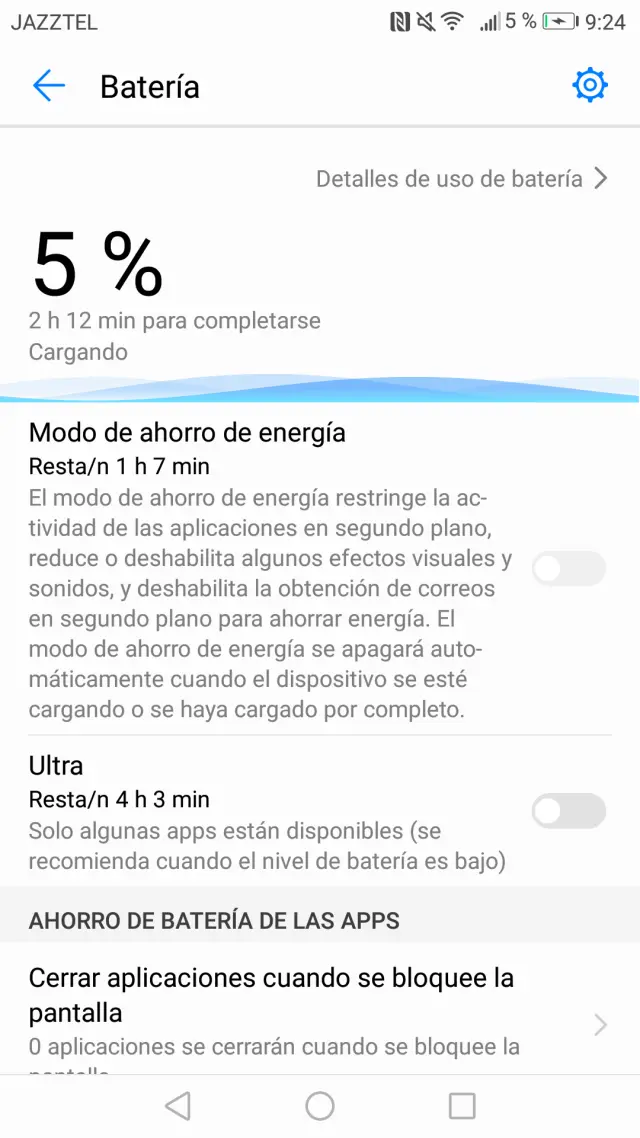Turn on the Ultra mode switch
Viewport: 640px width, 1138px height.
pyautogui.click(x=569, y=811)
